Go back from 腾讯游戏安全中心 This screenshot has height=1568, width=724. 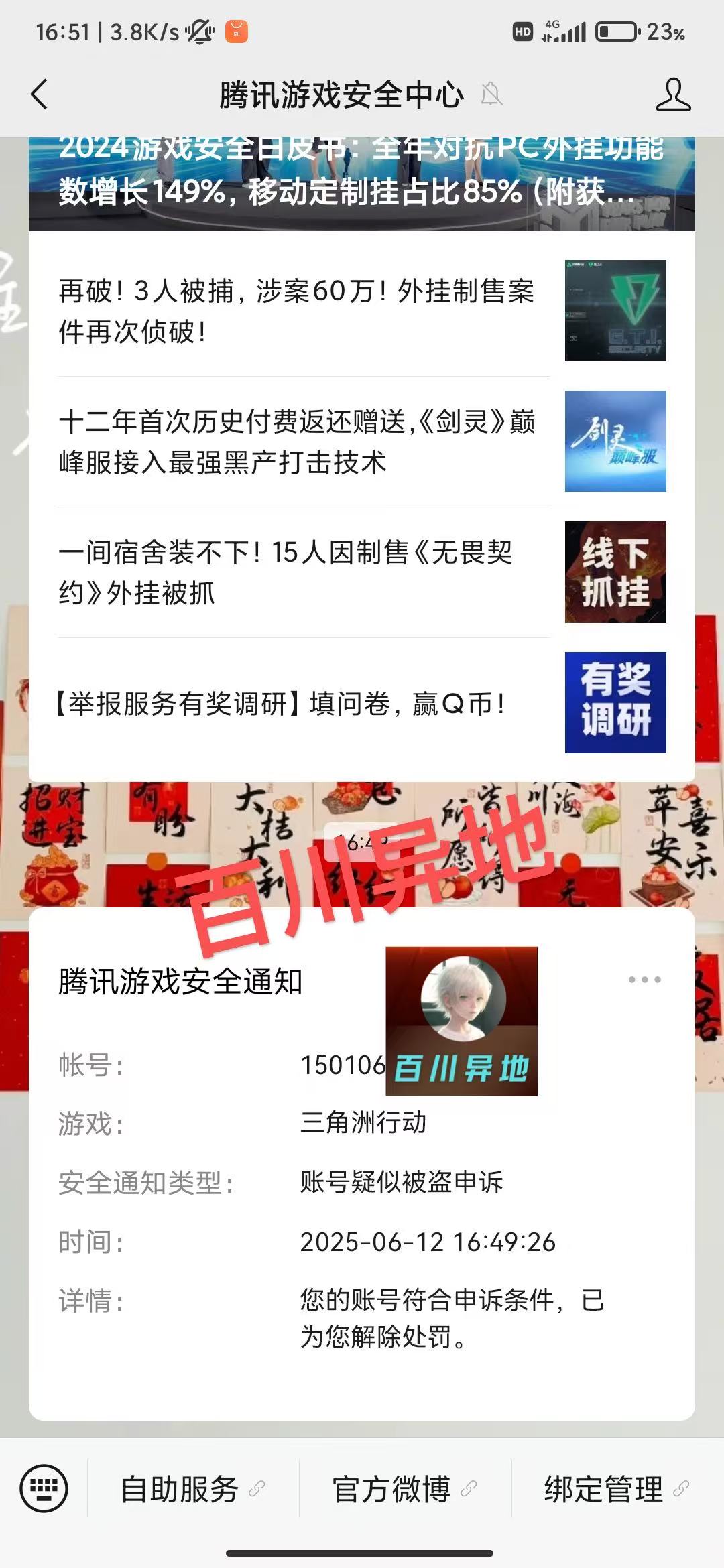40,94
